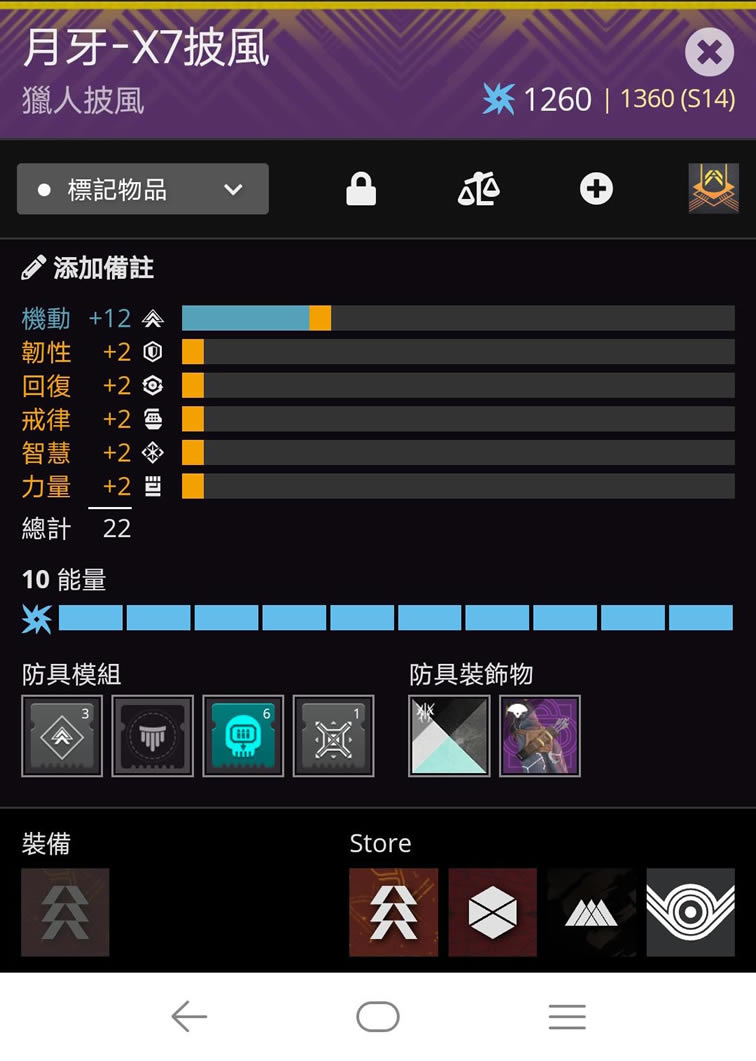Go back with the system back arrow

click(x=188, y=1017)
